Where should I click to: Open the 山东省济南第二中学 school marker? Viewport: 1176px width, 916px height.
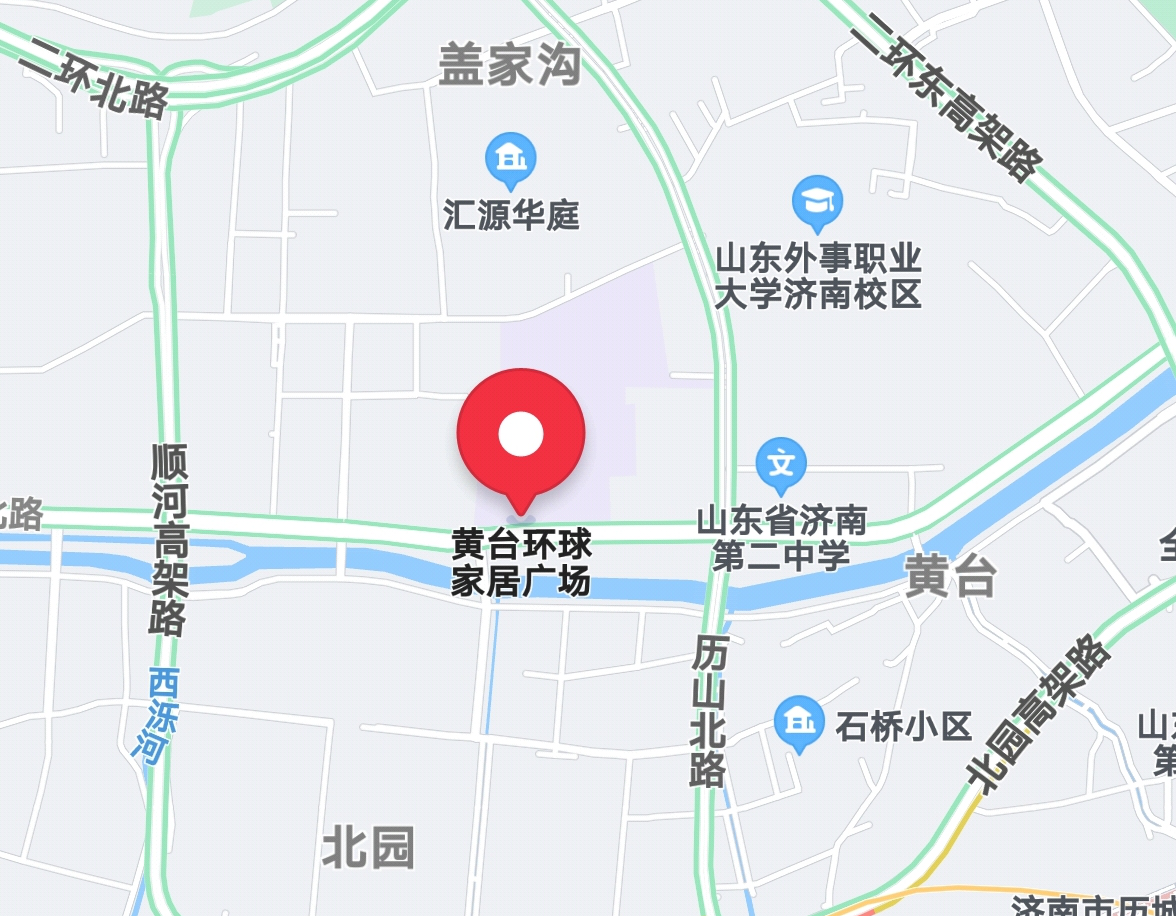tap(781, 464)
